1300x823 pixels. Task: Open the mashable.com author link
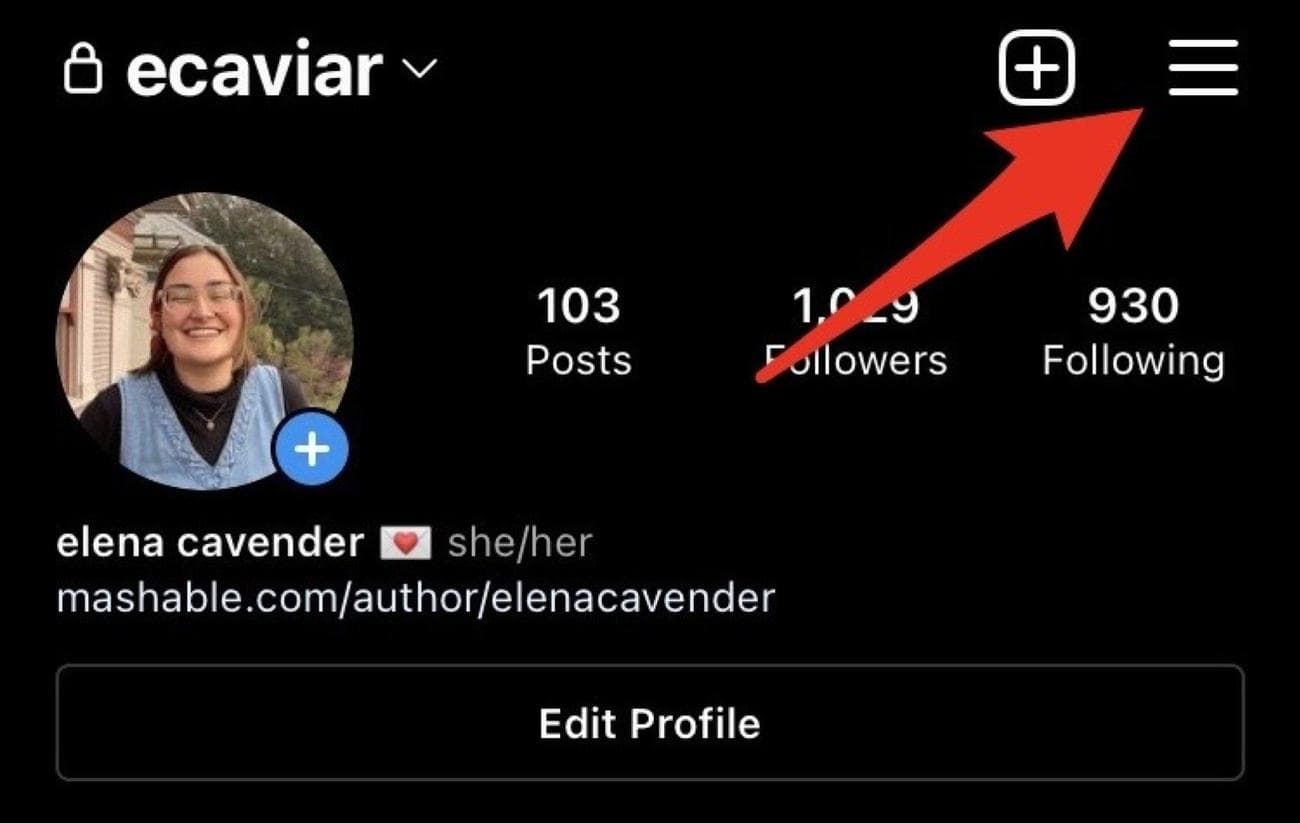pos(416,598)
